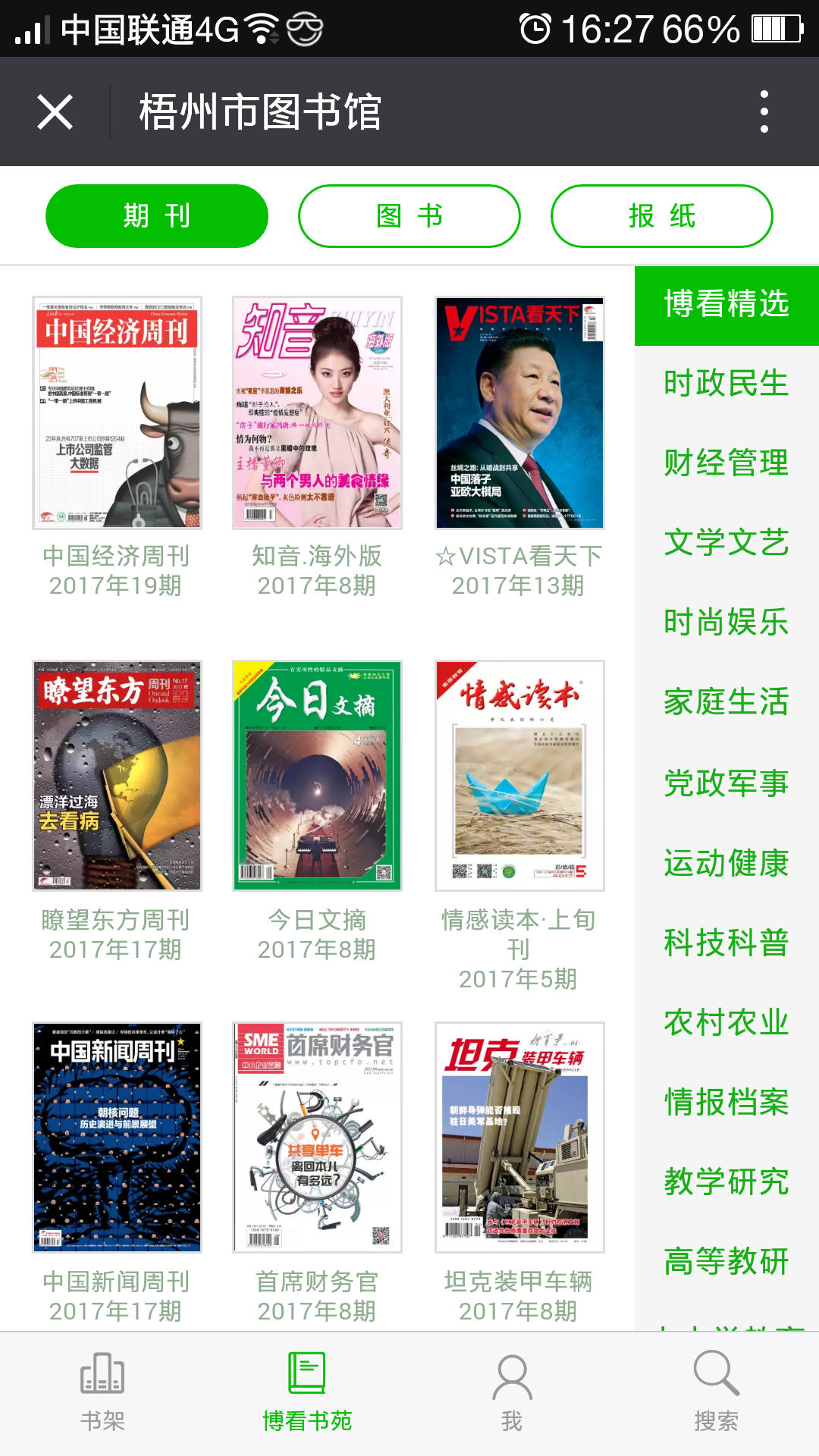Switch to the 图书 tab
This screenshot has height=1456, width=819.
tap(409, 216)
